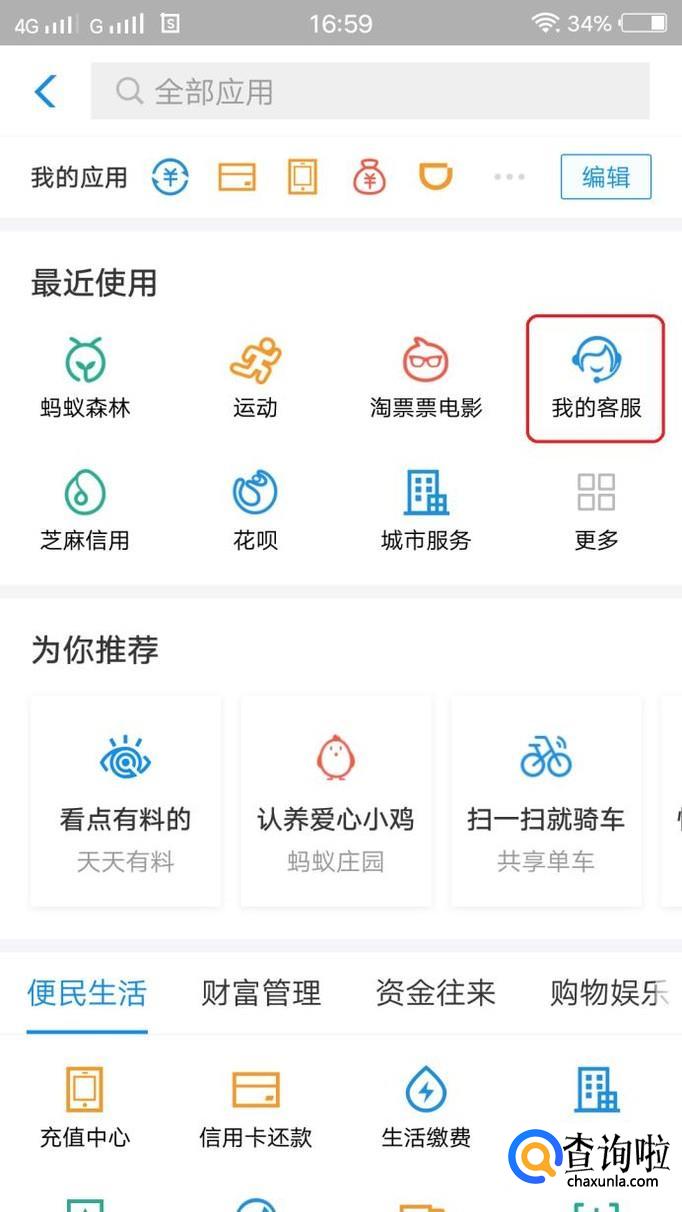Open 花呗
The width and height of the screenshot is (682, 1212).
(255, 511)
